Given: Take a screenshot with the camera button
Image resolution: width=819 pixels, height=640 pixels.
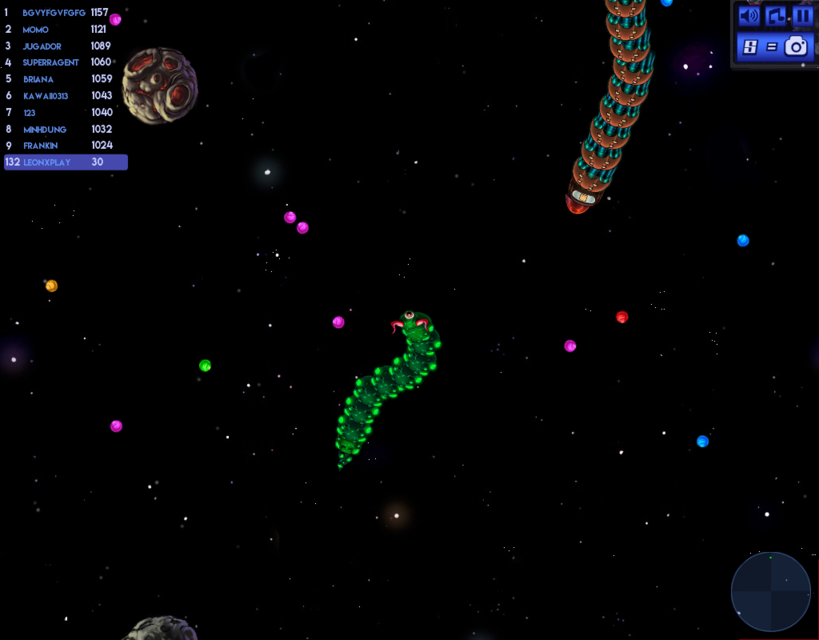Looking at the screenshot, I should tap(796, 46).
